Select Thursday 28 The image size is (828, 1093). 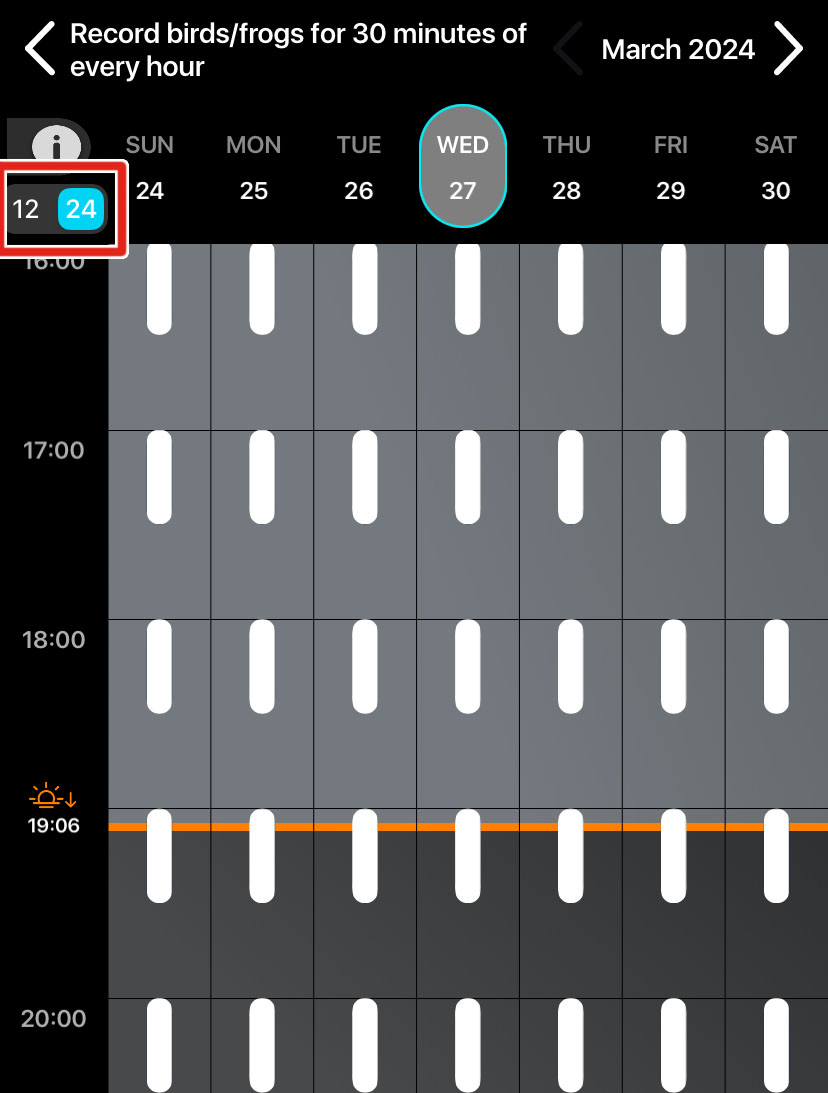tap(567, 168)
